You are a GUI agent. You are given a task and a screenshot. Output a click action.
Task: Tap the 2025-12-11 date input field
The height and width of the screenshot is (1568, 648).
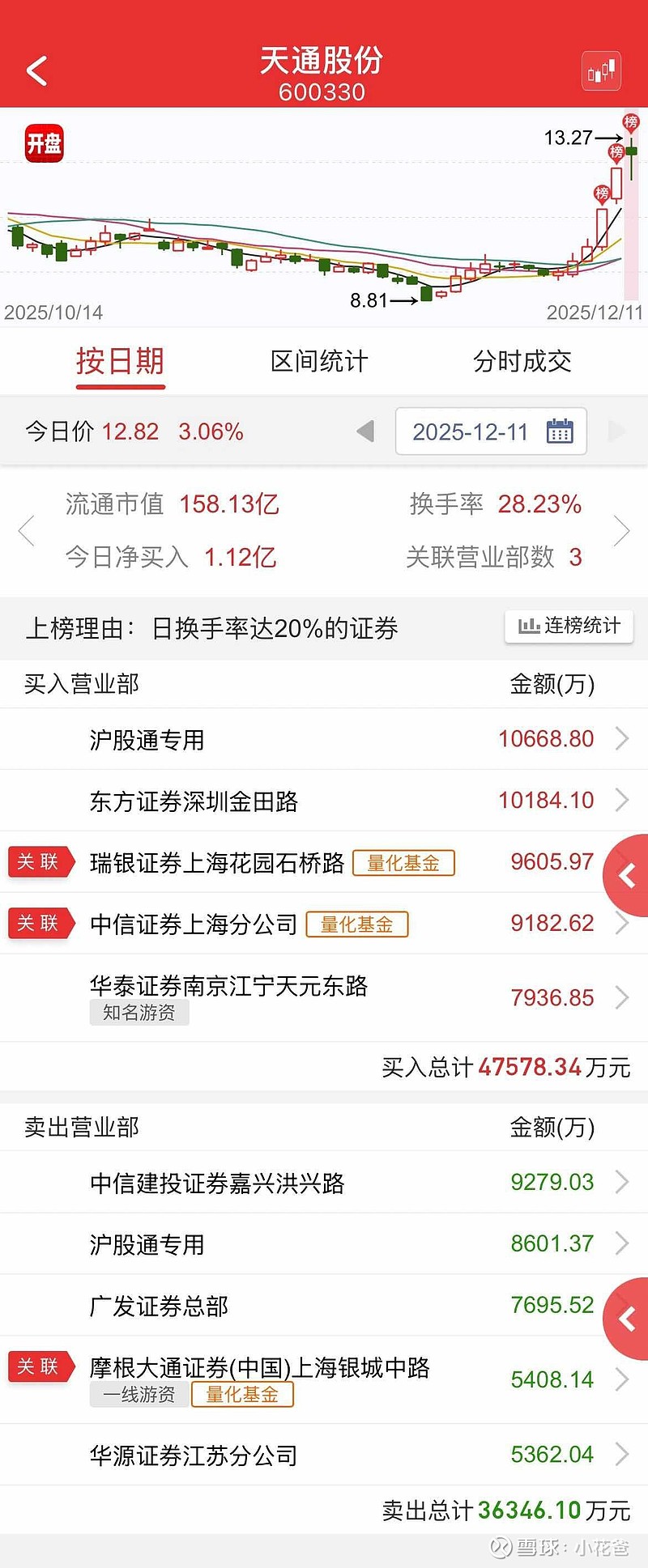474,431
